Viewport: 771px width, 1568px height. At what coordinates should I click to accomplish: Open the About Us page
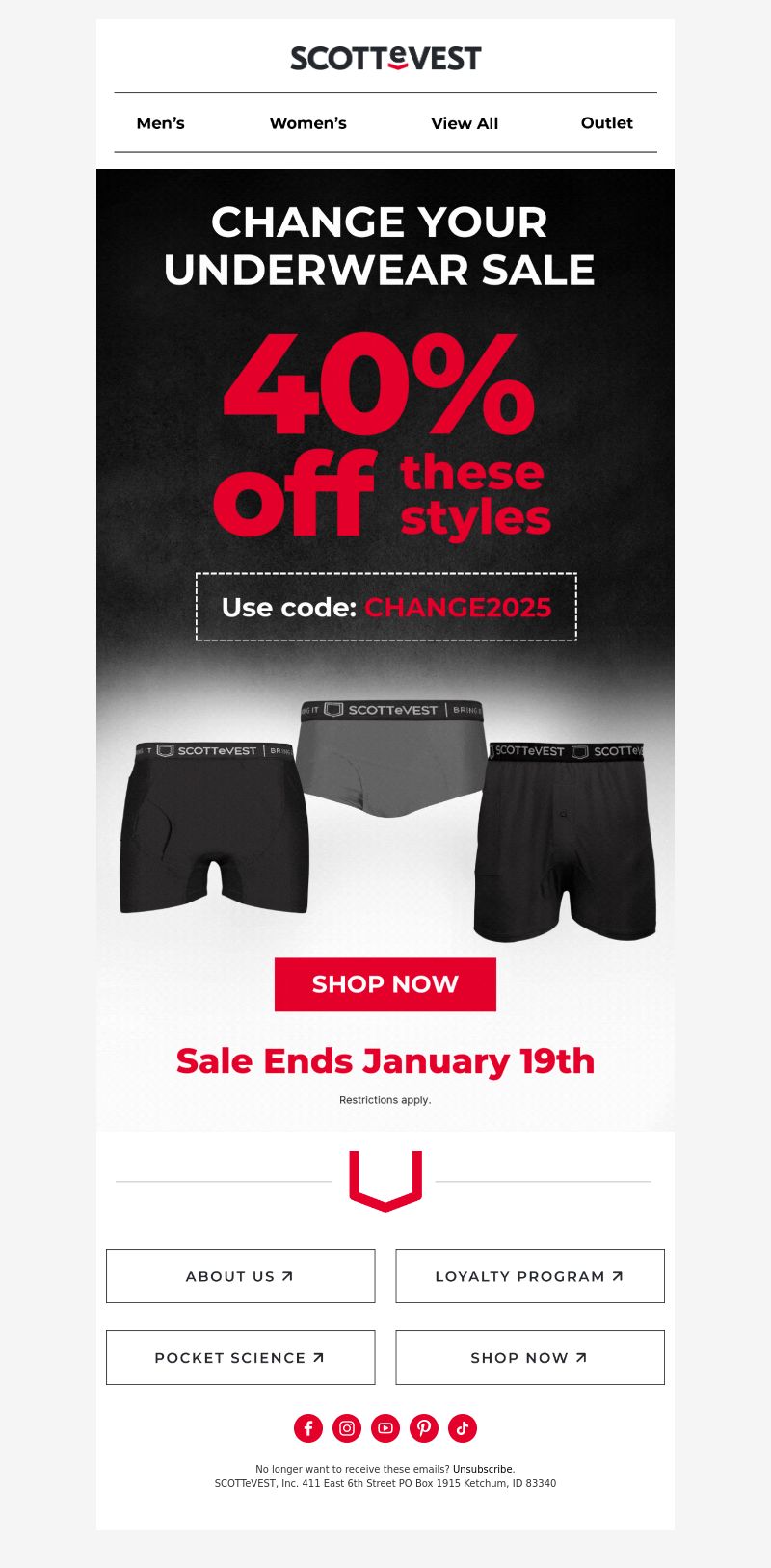(x=240, y=1276)
